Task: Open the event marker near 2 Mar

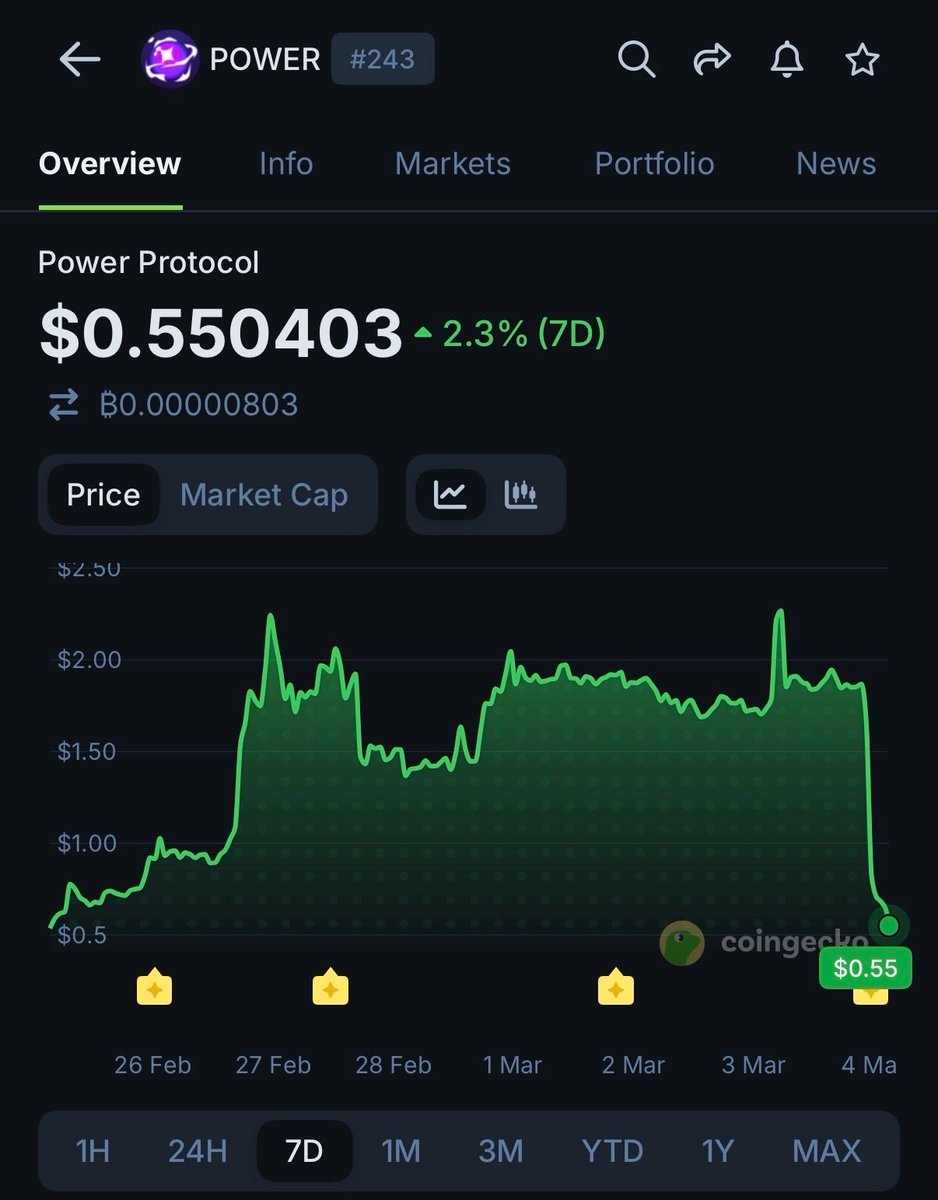Action: 615,989
